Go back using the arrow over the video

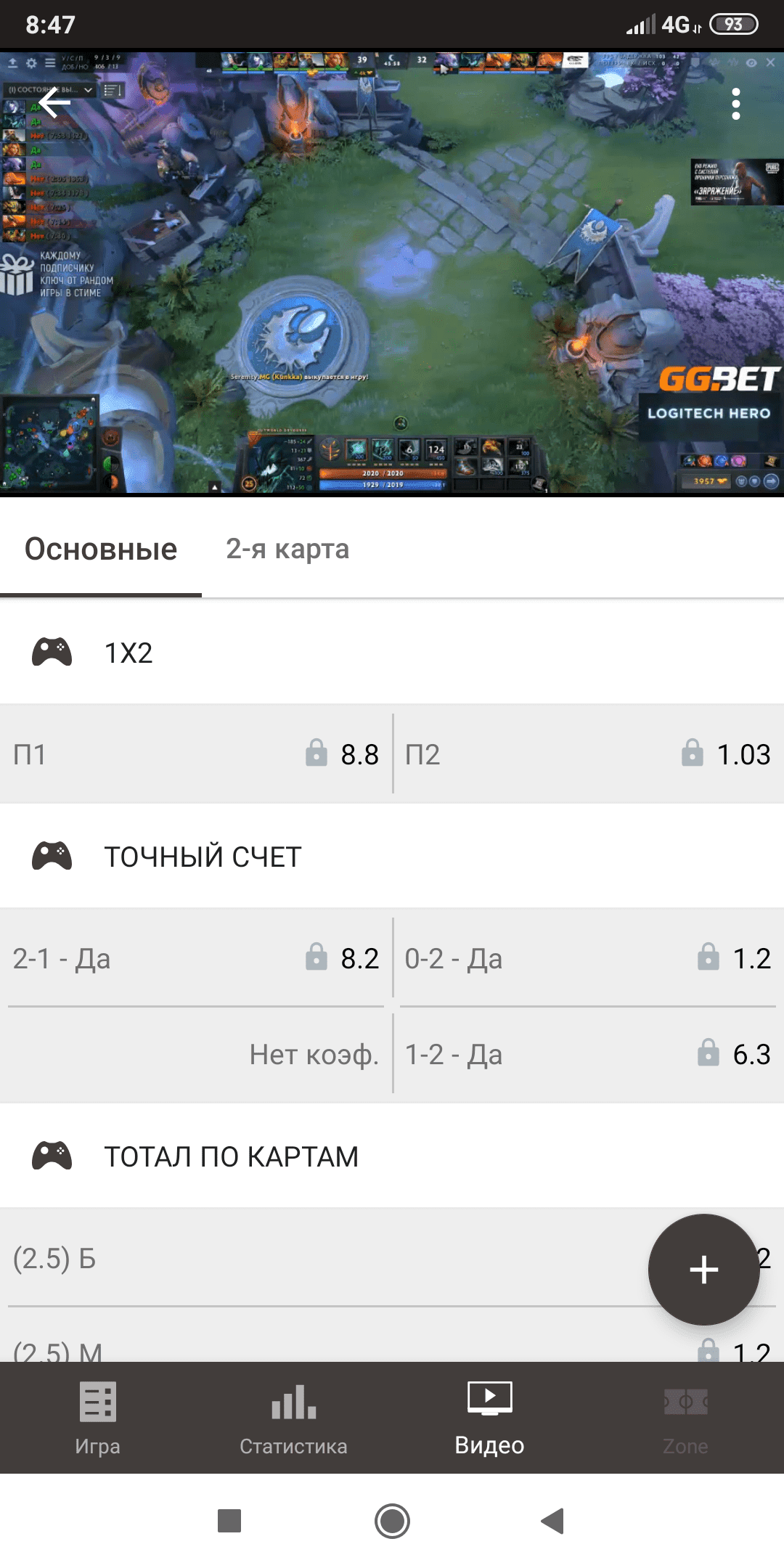point(54,103)
